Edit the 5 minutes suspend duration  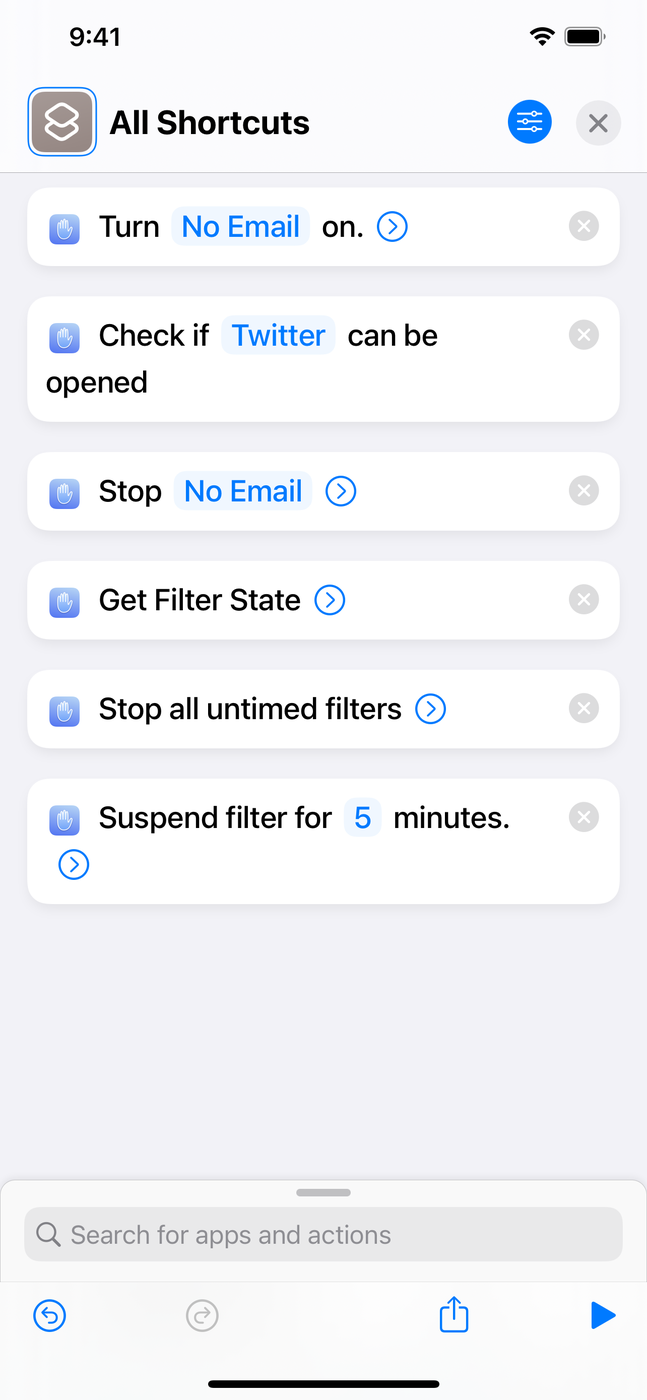pos(362,818)
